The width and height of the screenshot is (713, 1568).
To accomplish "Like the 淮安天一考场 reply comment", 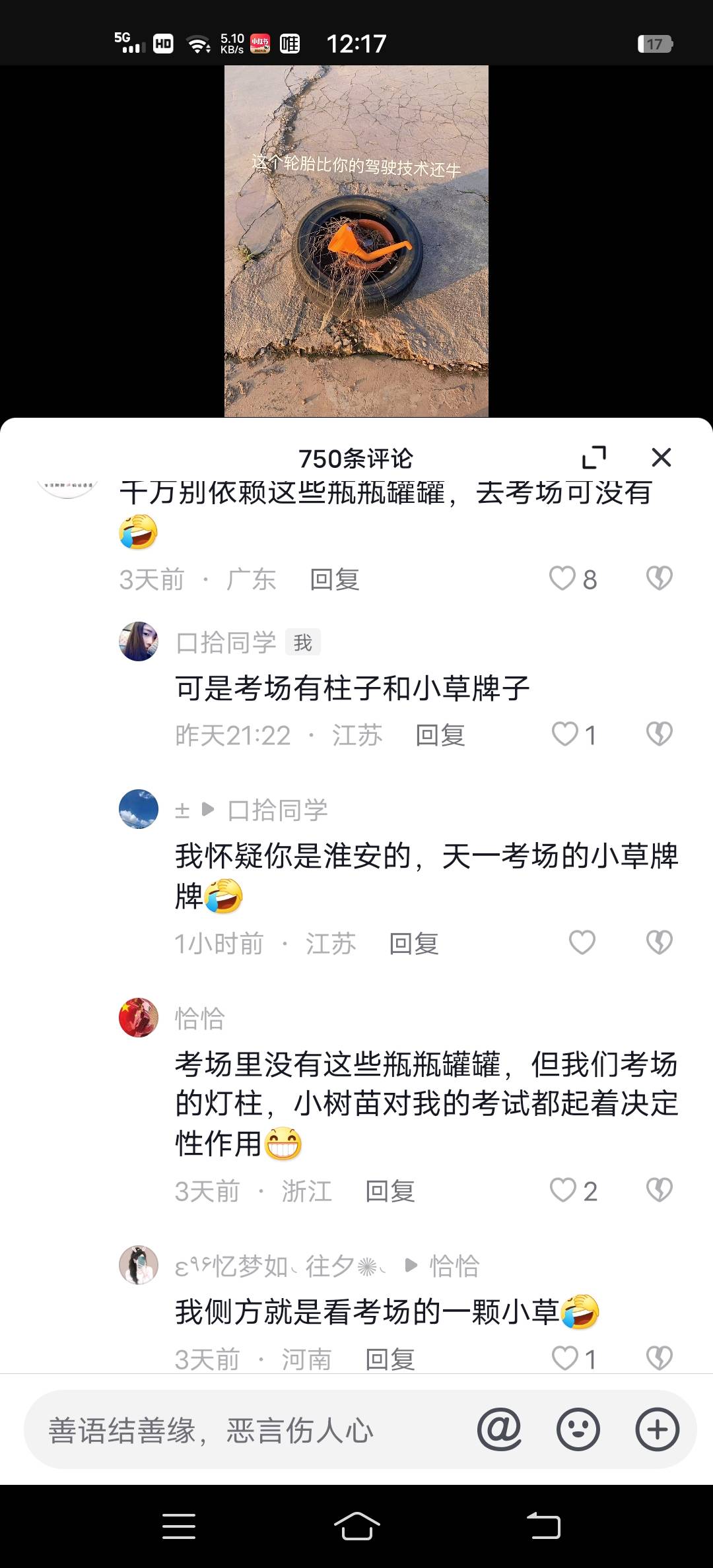I will pyautogui.click(x=582, y=942).
